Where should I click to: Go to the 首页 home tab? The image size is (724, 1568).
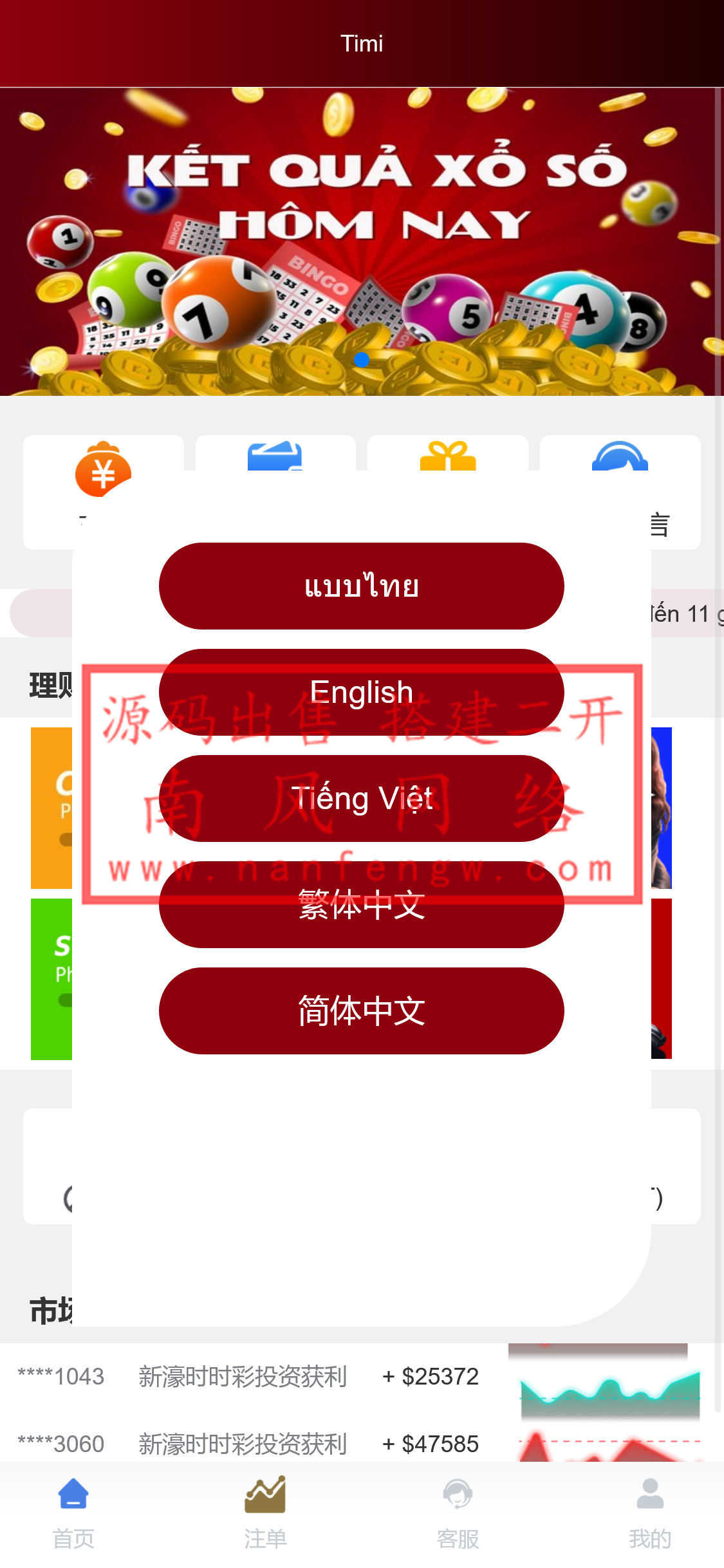[x=73, y=1513]
